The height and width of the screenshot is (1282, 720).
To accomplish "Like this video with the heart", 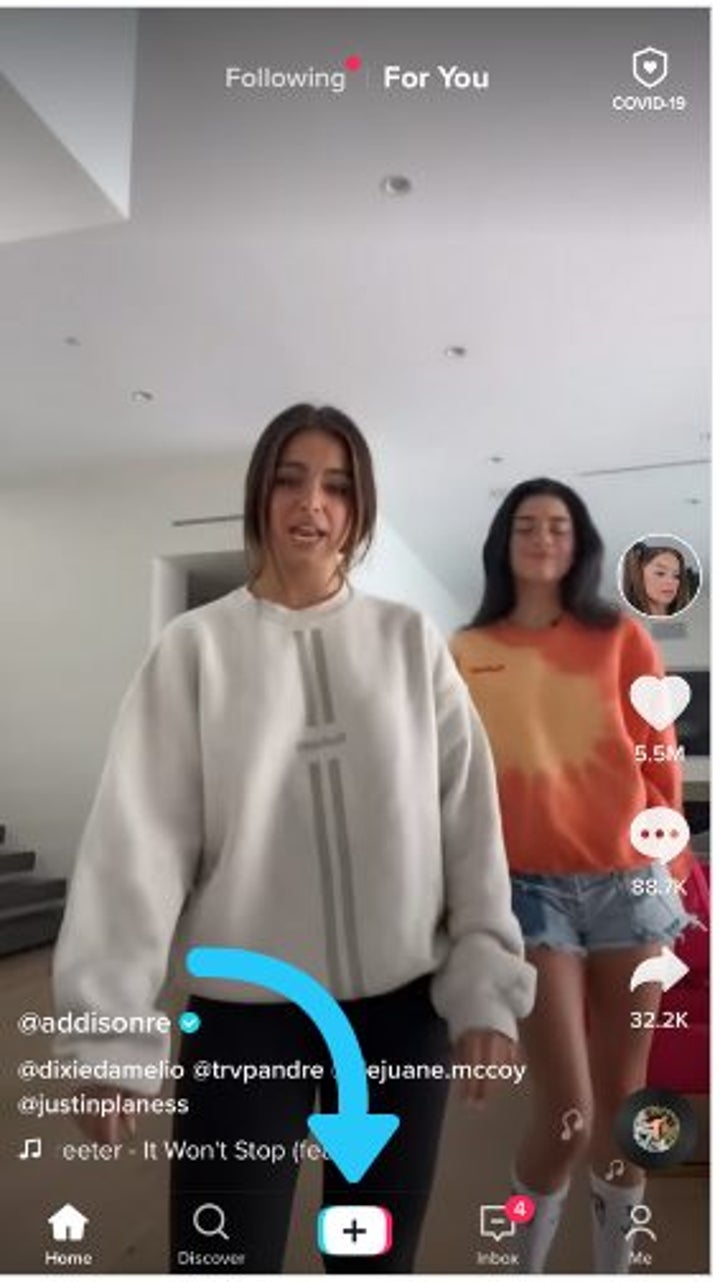I will (659, 703).
